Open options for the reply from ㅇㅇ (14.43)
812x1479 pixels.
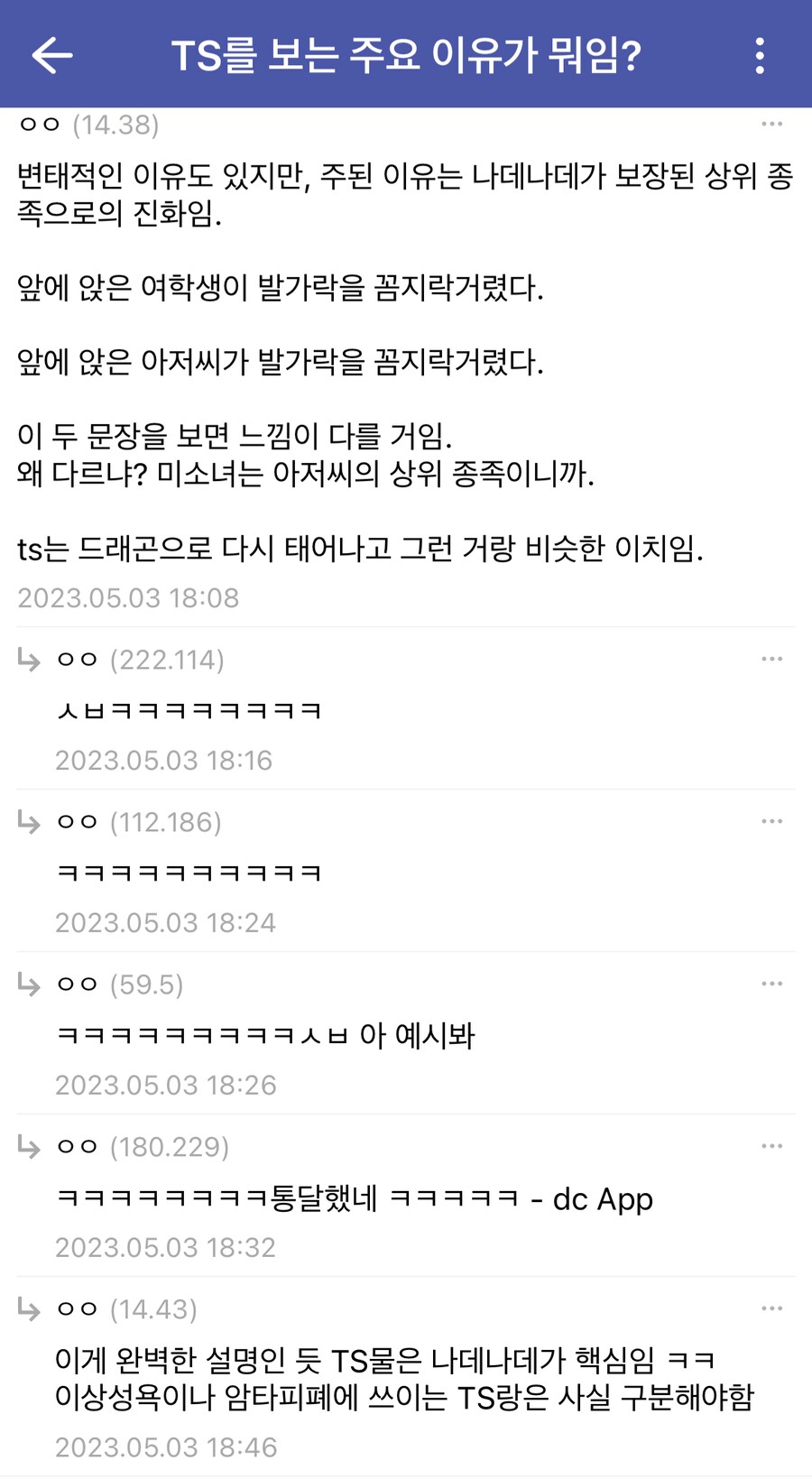pyautogui.click(x=772, y=1308)
